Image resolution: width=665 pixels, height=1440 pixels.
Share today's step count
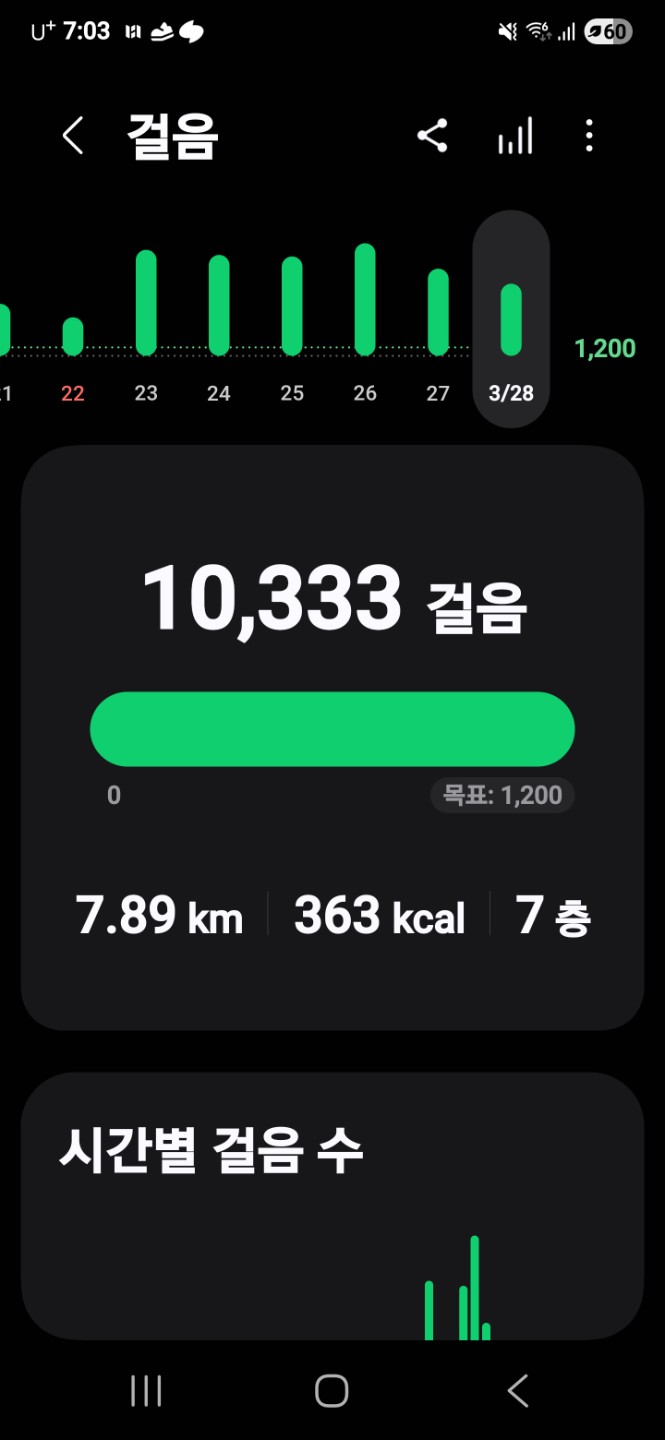point(432,136)
